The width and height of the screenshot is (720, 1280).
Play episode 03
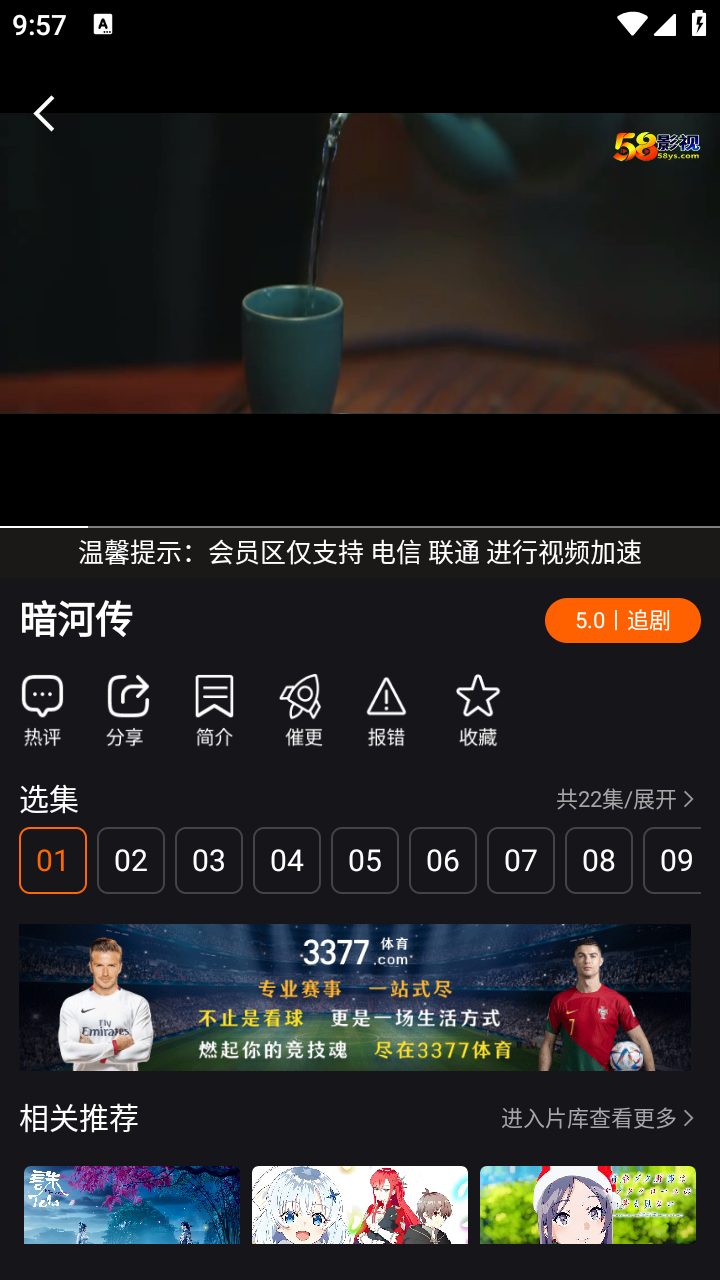coord(209,860)
